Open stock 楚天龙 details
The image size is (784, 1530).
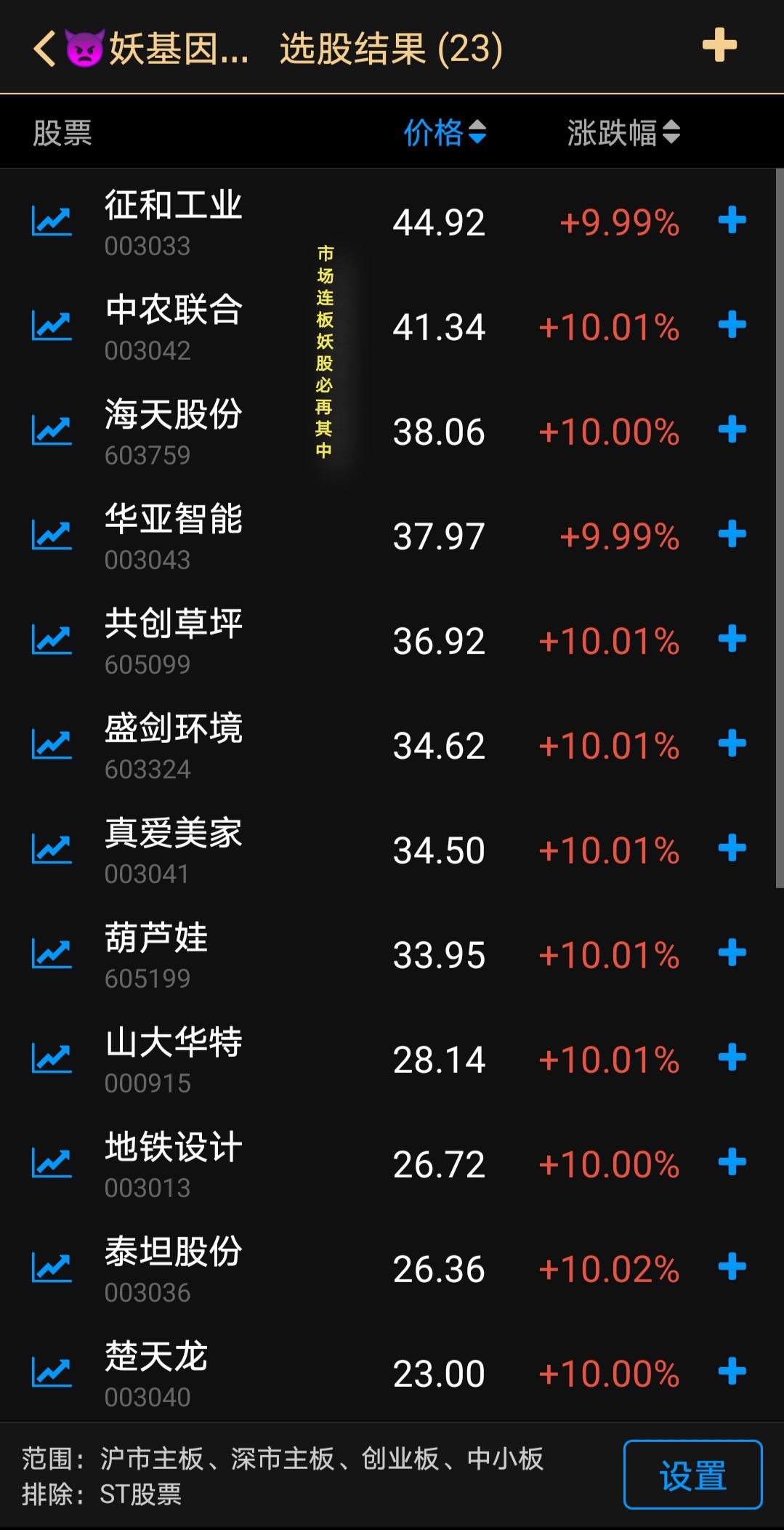[156, 1372]
